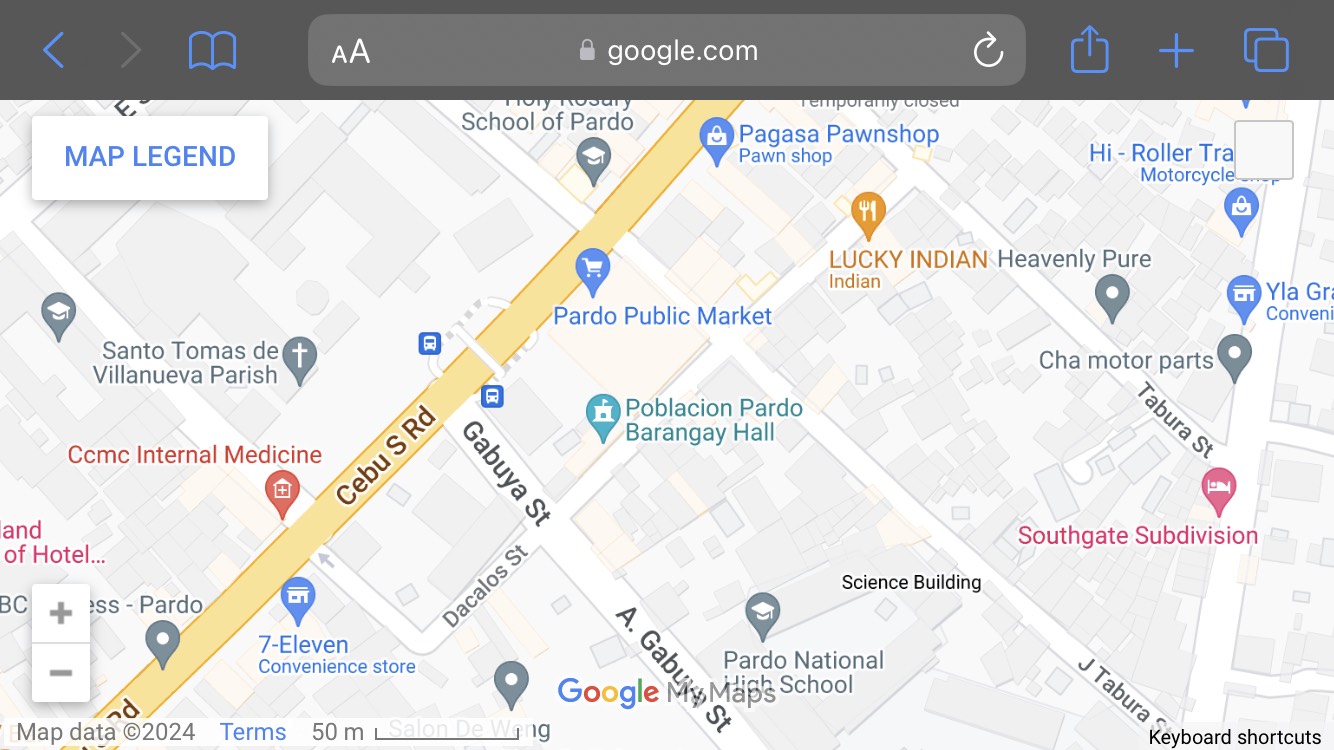The height and width of the screenshot is (750, 1334).
Task: Go back to the previous page
Action: 54,50
